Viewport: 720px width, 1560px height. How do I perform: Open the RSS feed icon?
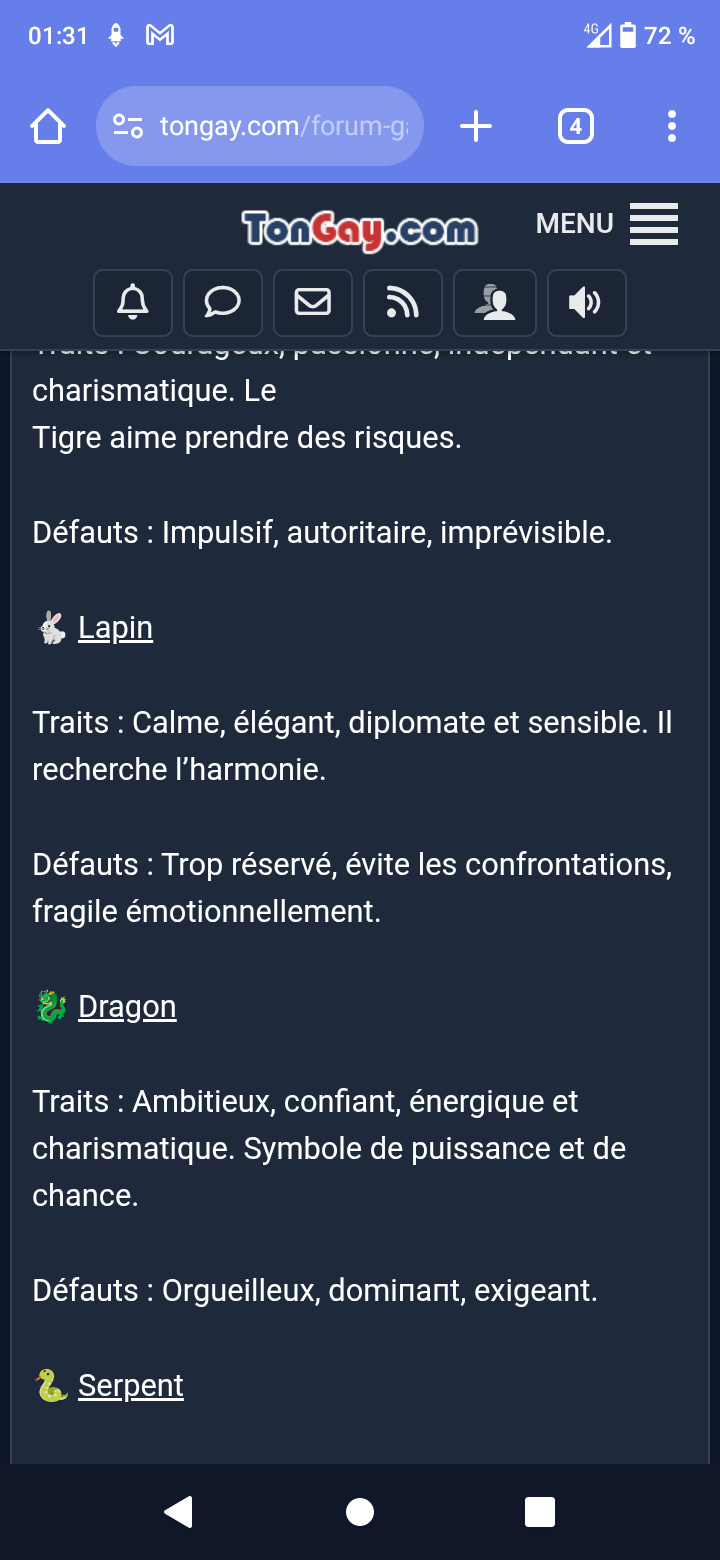[403, 302]
